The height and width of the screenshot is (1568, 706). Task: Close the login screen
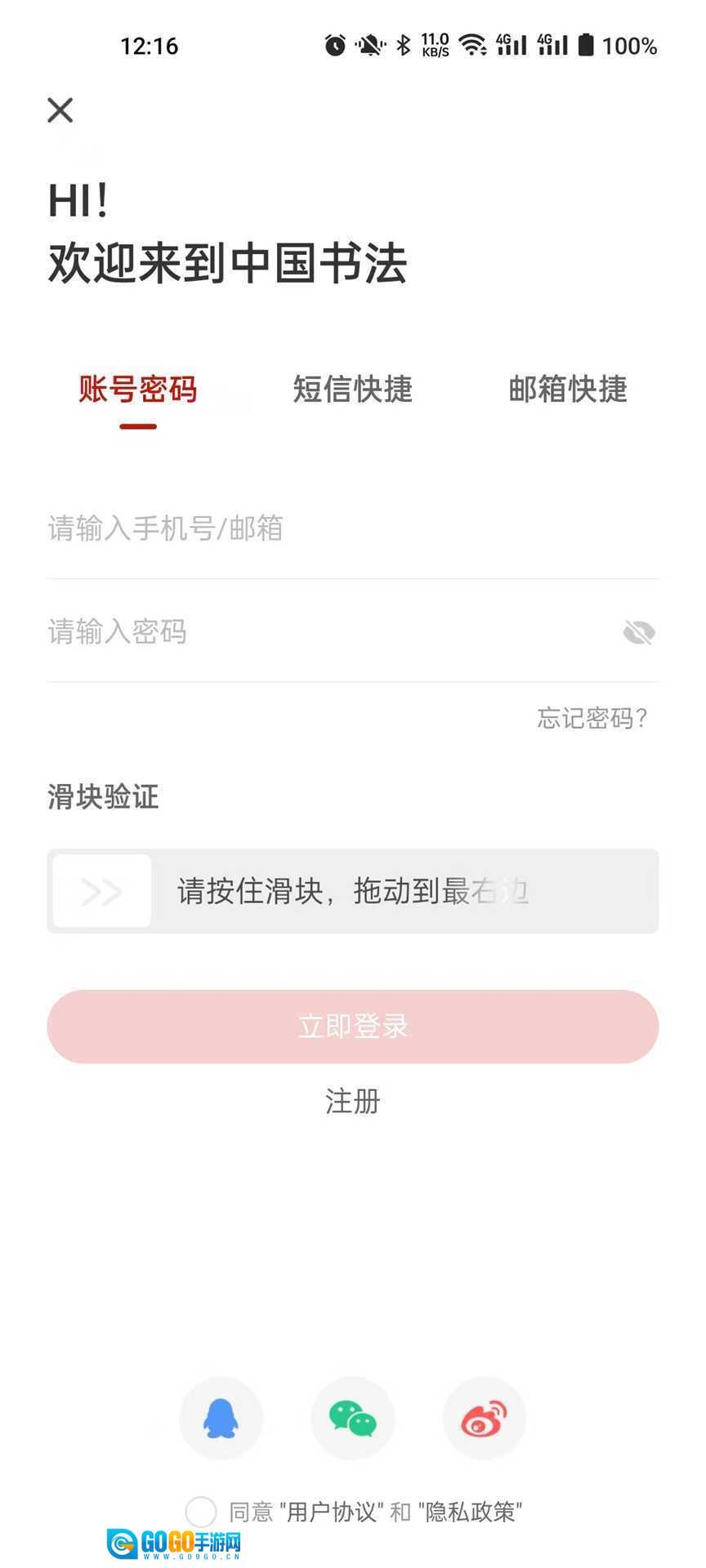(60, 110)
